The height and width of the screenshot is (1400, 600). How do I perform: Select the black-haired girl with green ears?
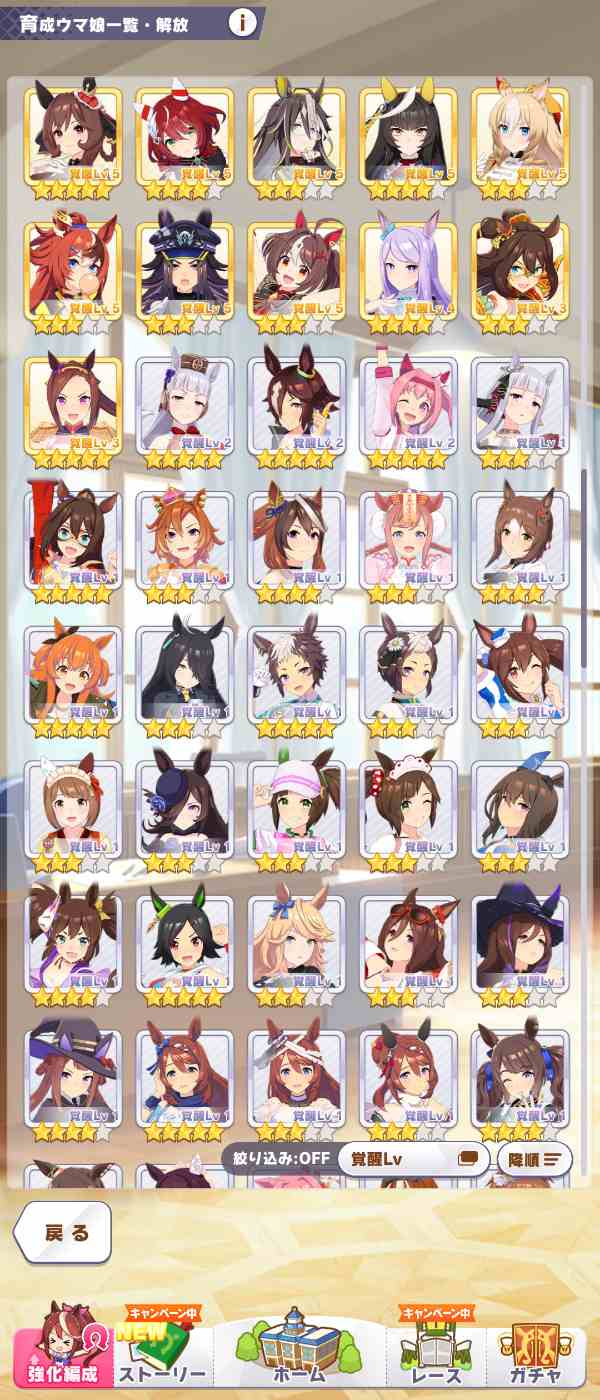(x=184, y=945)
